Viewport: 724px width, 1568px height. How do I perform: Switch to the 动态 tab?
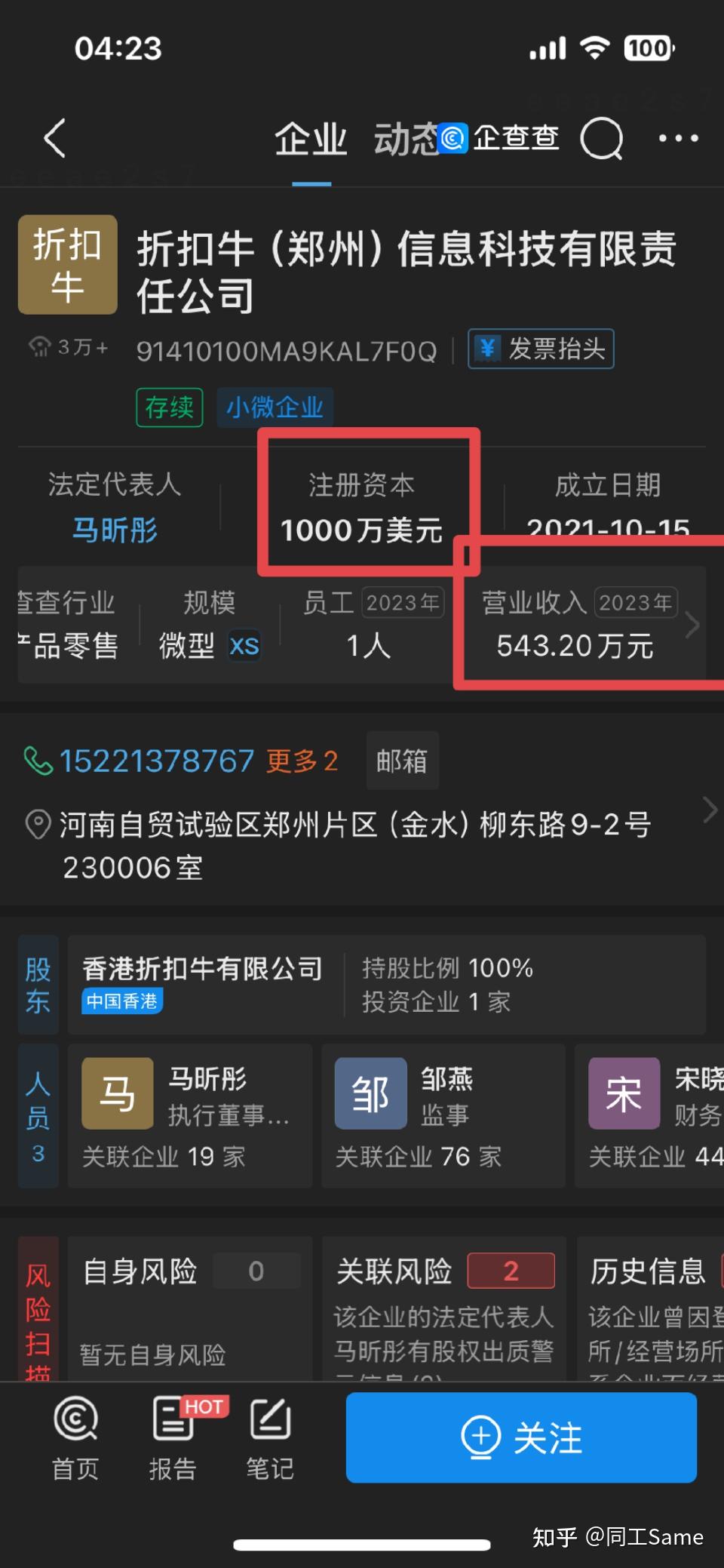coord(406,140)
